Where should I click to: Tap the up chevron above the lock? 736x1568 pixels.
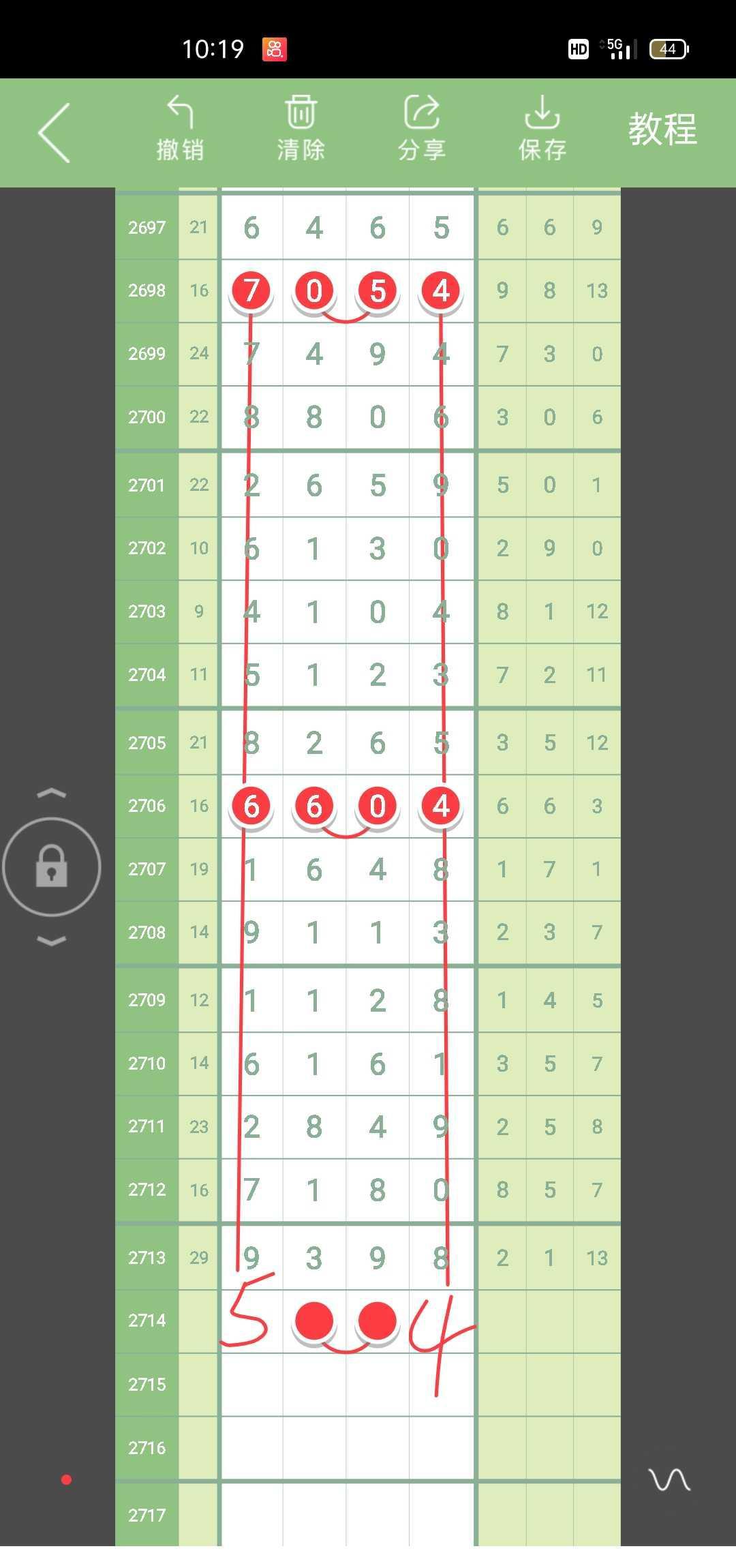52,793
